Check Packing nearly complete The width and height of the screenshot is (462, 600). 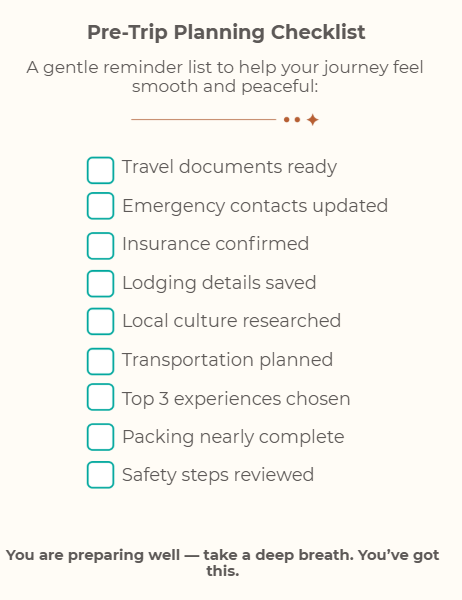click(x=100, y=437)
